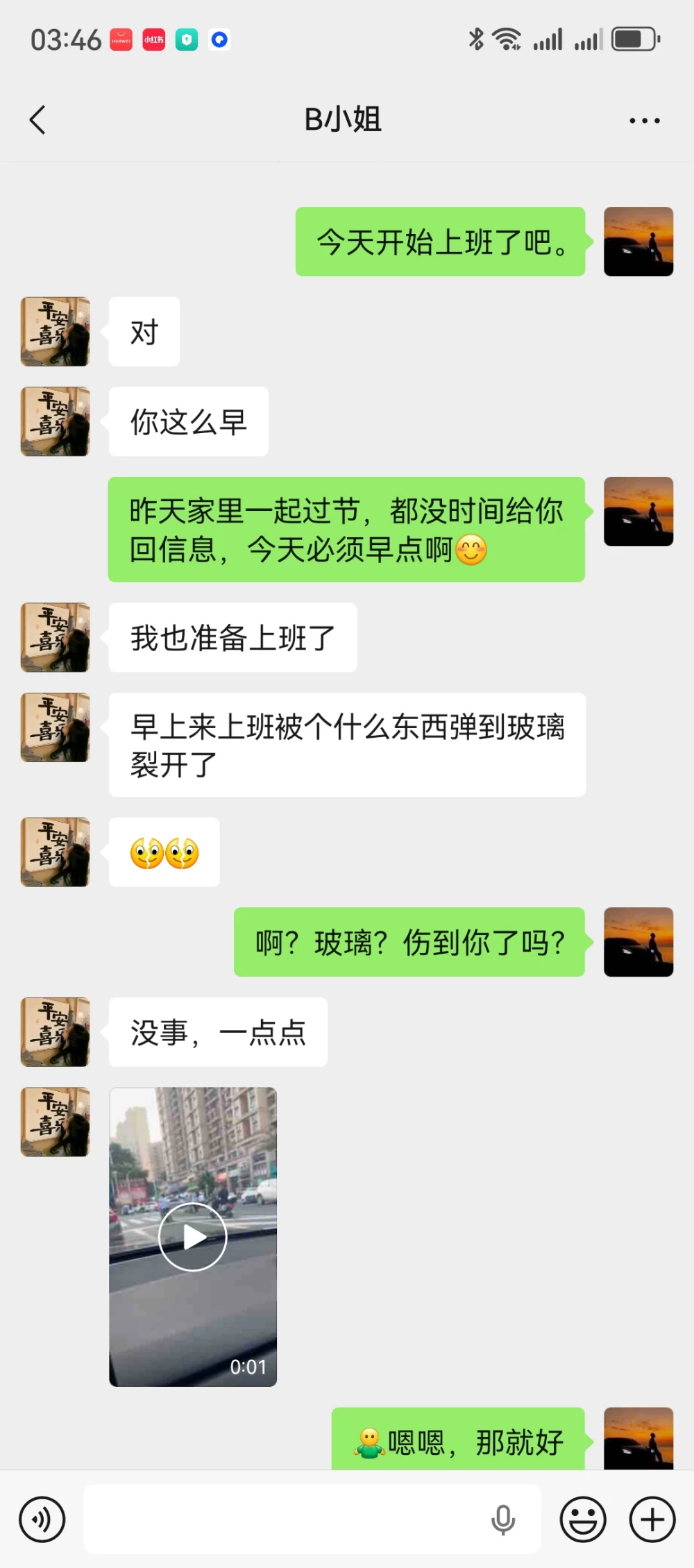Switch to voice message input
The image size is (694, 1568).
[x=42, y=1519]
